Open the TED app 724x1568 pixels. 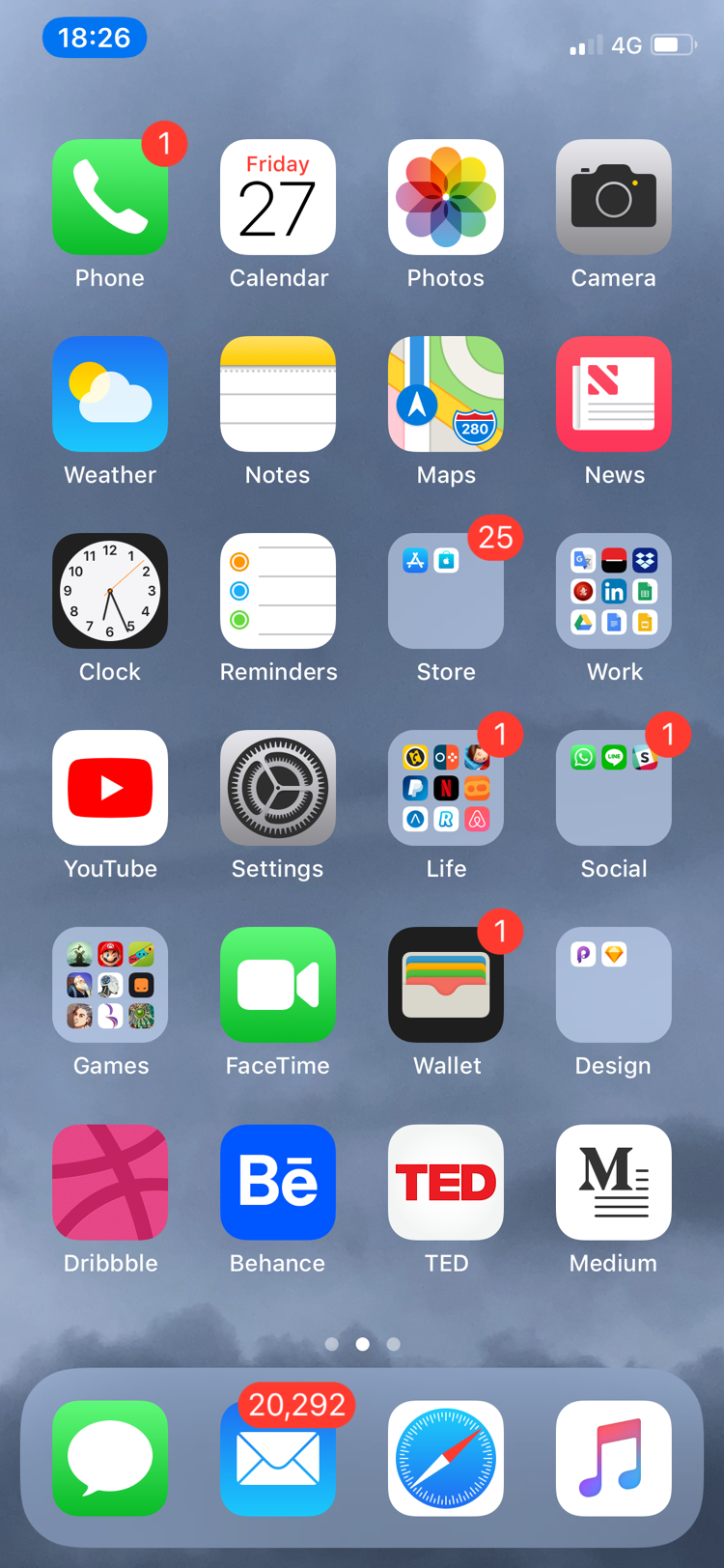pyautogui.click(x=446, y=1182)
